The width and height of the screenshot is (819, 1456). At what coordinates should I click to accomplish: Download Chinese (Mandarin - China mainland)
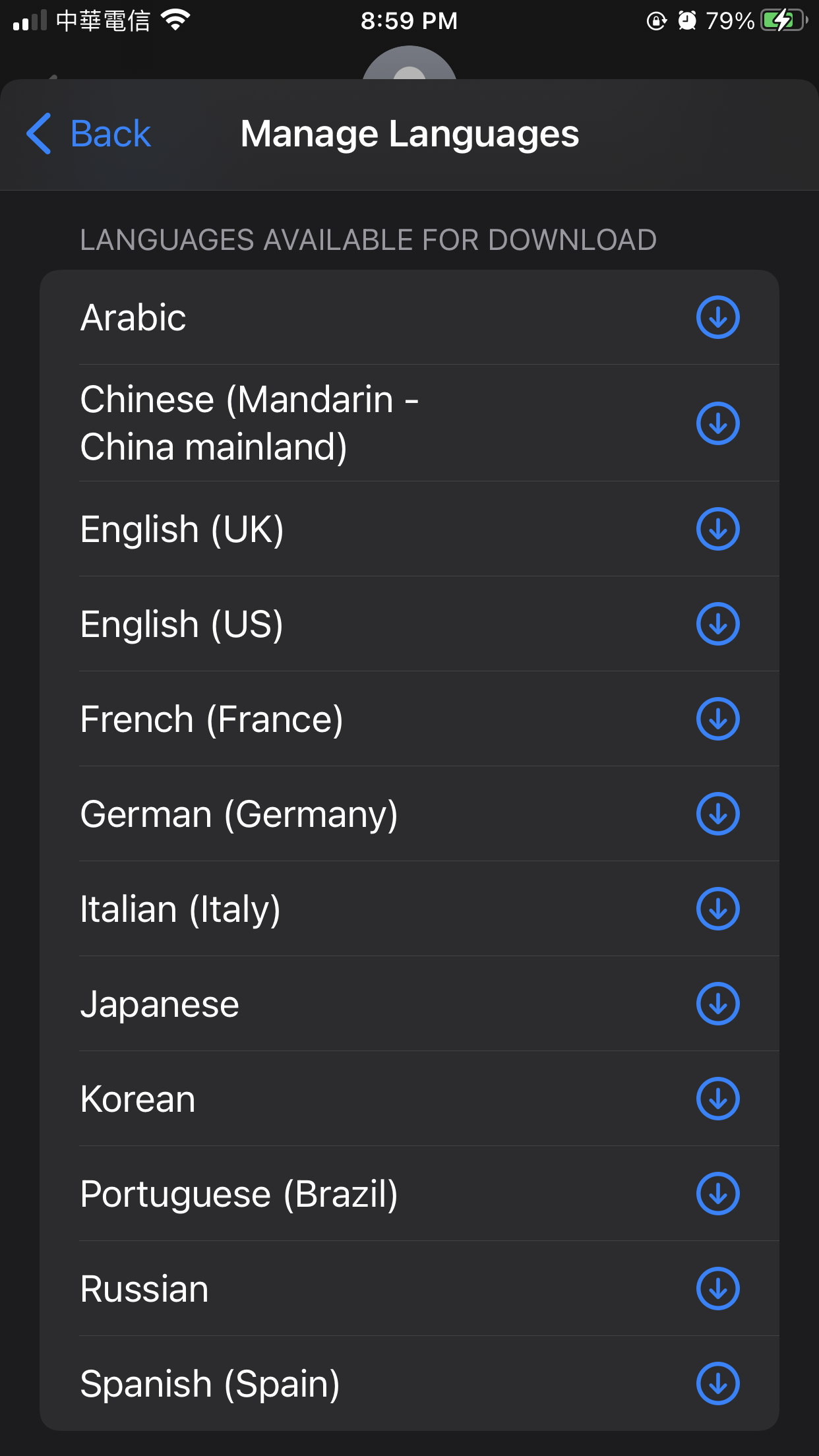click(717, 423)
